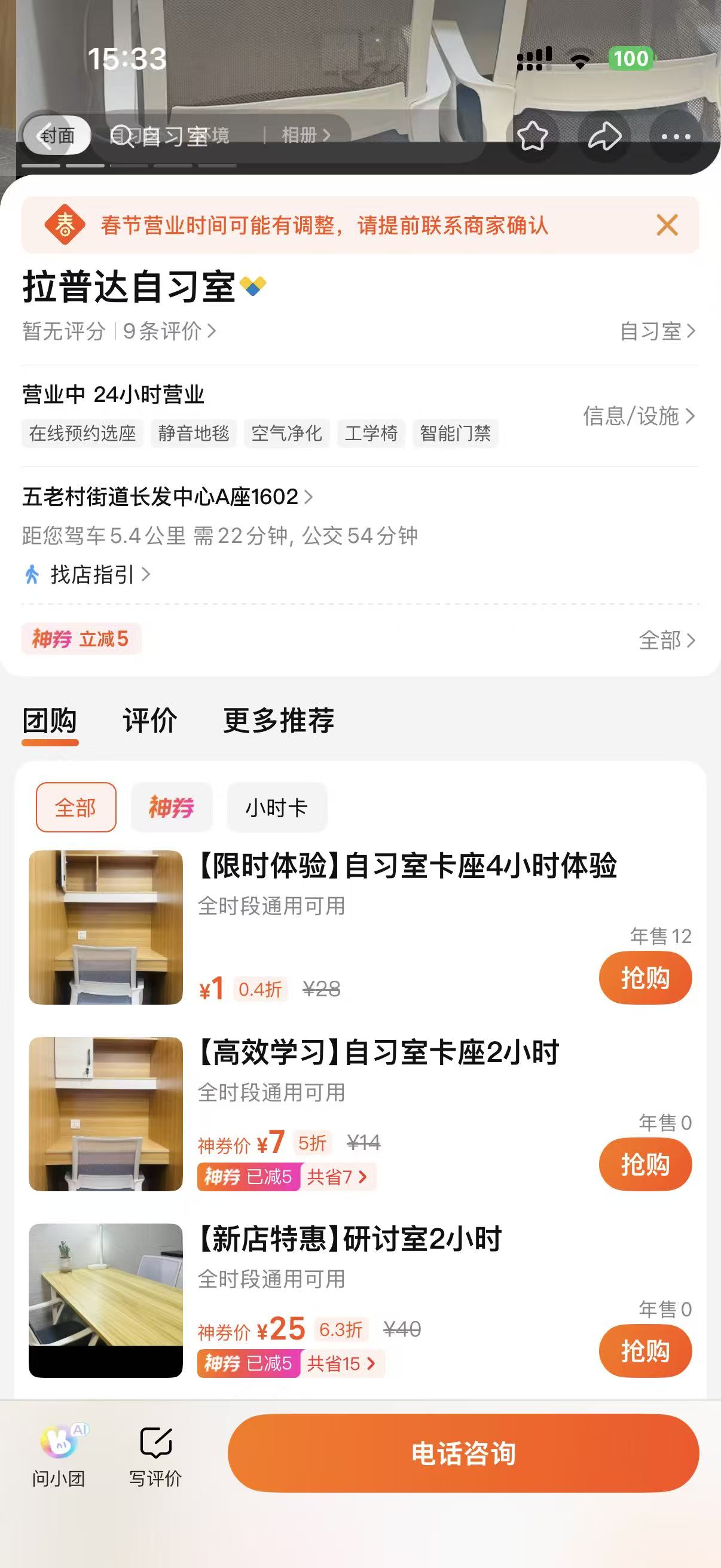Open 找店指引 directions

(x=91, y=574)
